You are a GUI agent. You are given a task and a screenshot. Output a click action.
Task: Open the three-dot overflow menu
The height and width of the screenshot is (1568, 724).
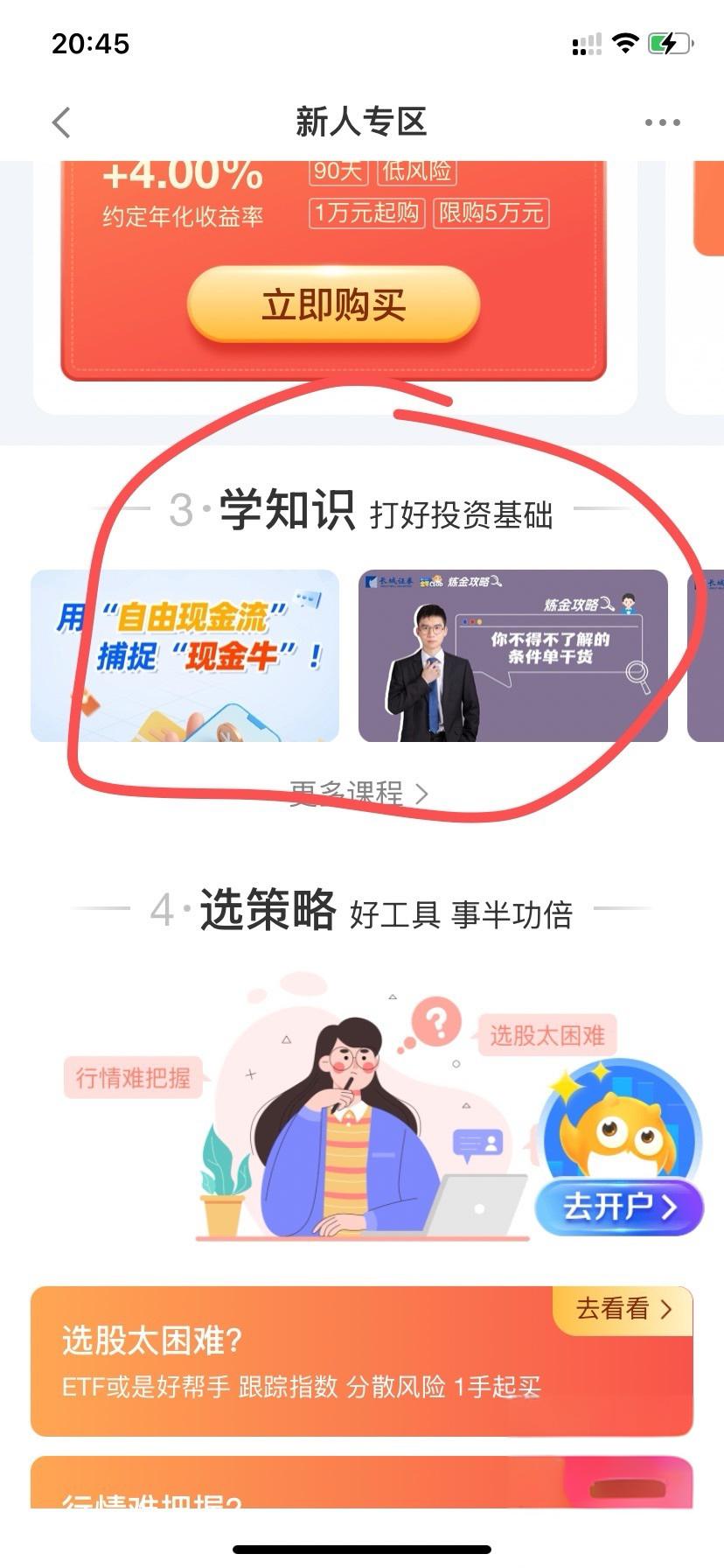tap(662, 122)
